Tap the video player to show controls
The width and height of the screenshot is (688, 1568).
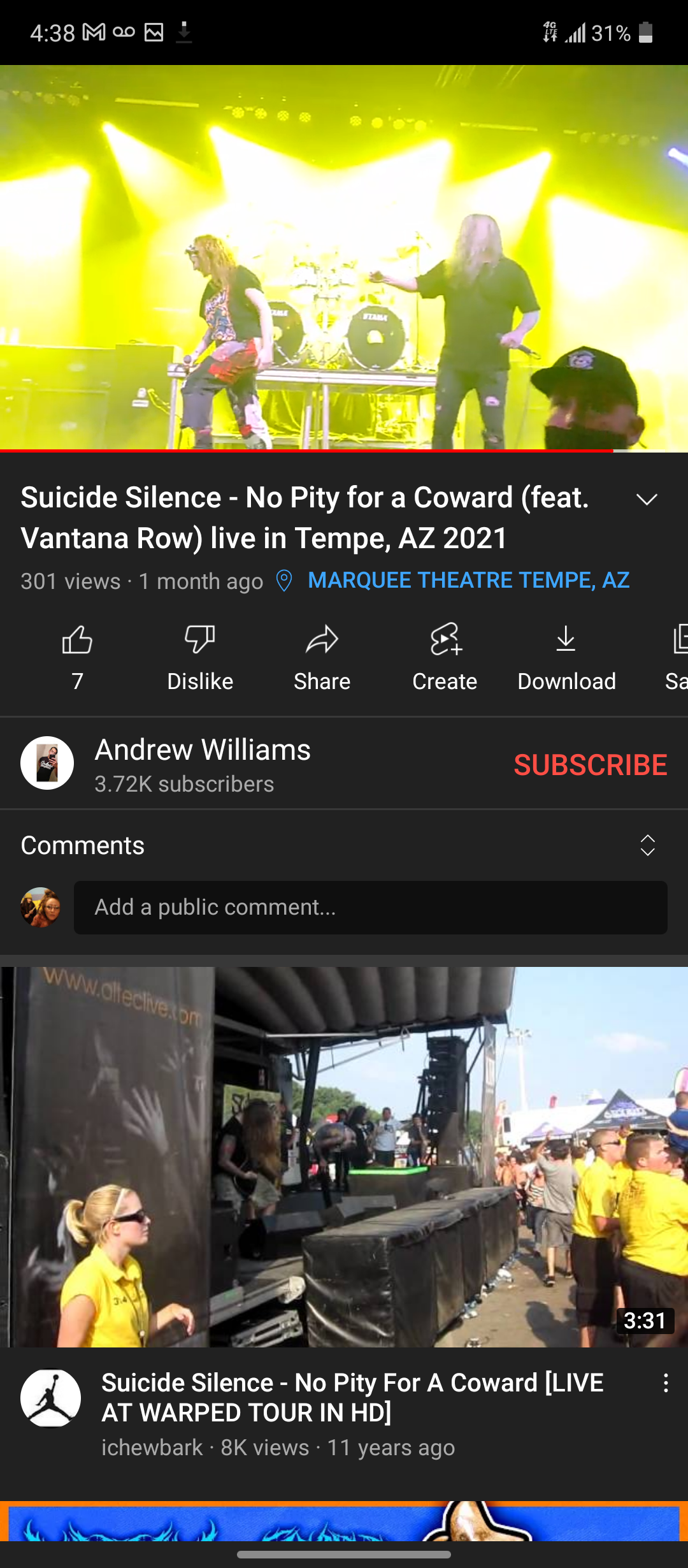(x=344, y=258)
